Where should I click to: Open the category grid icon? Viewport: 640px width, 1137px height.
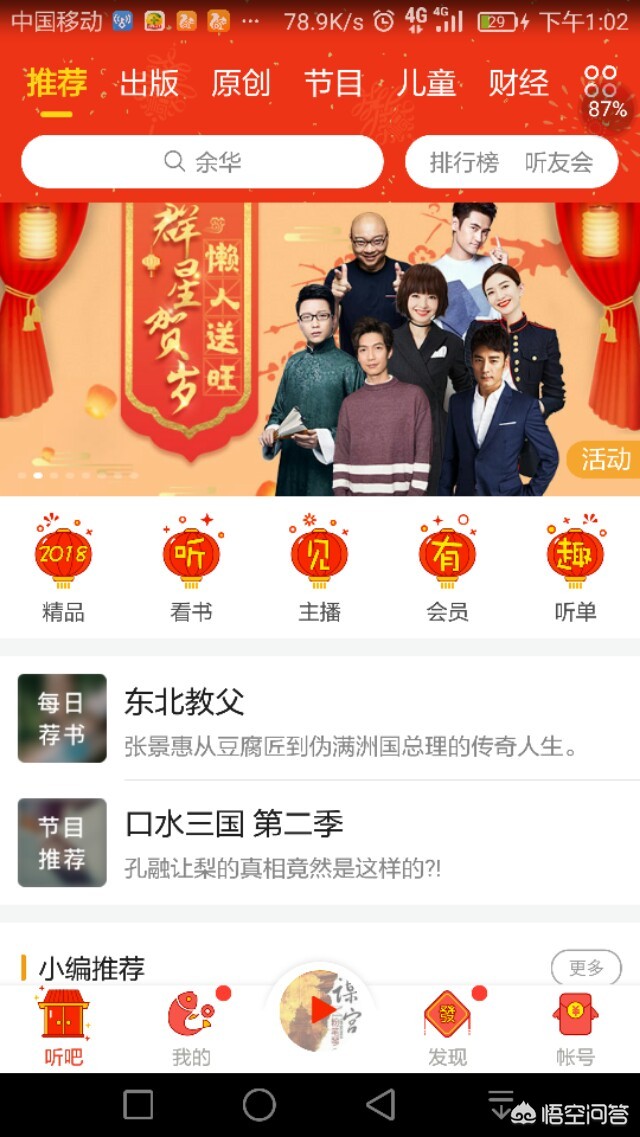(601, 82)
